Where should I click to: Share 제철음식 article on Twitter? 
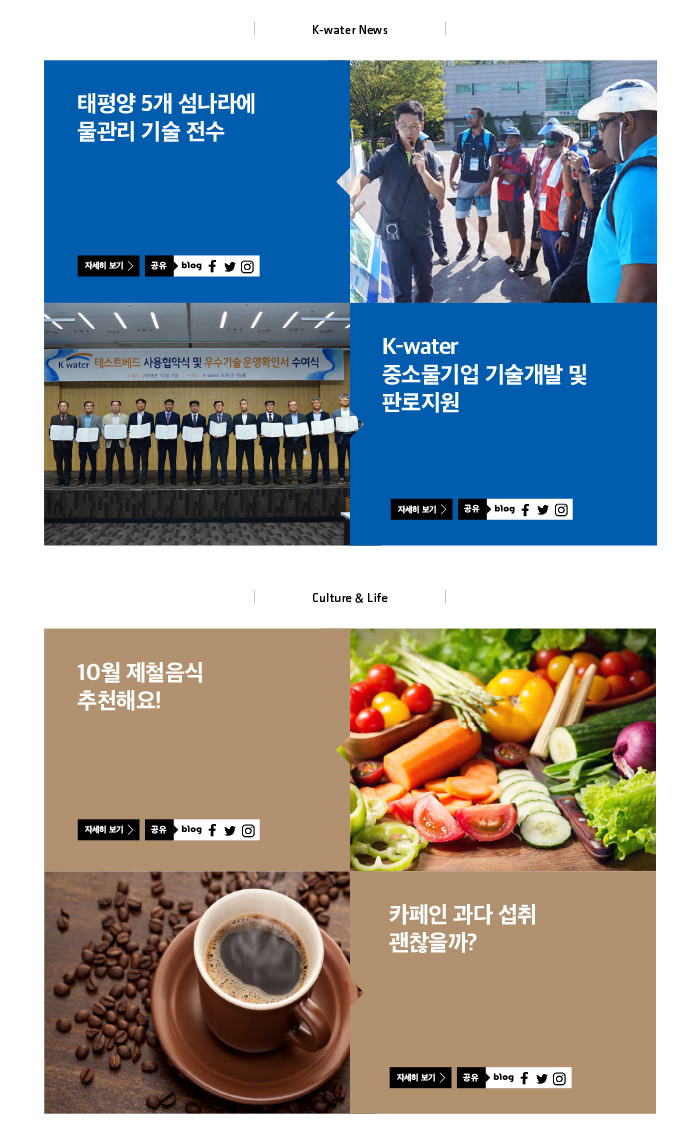click(230, 830)
